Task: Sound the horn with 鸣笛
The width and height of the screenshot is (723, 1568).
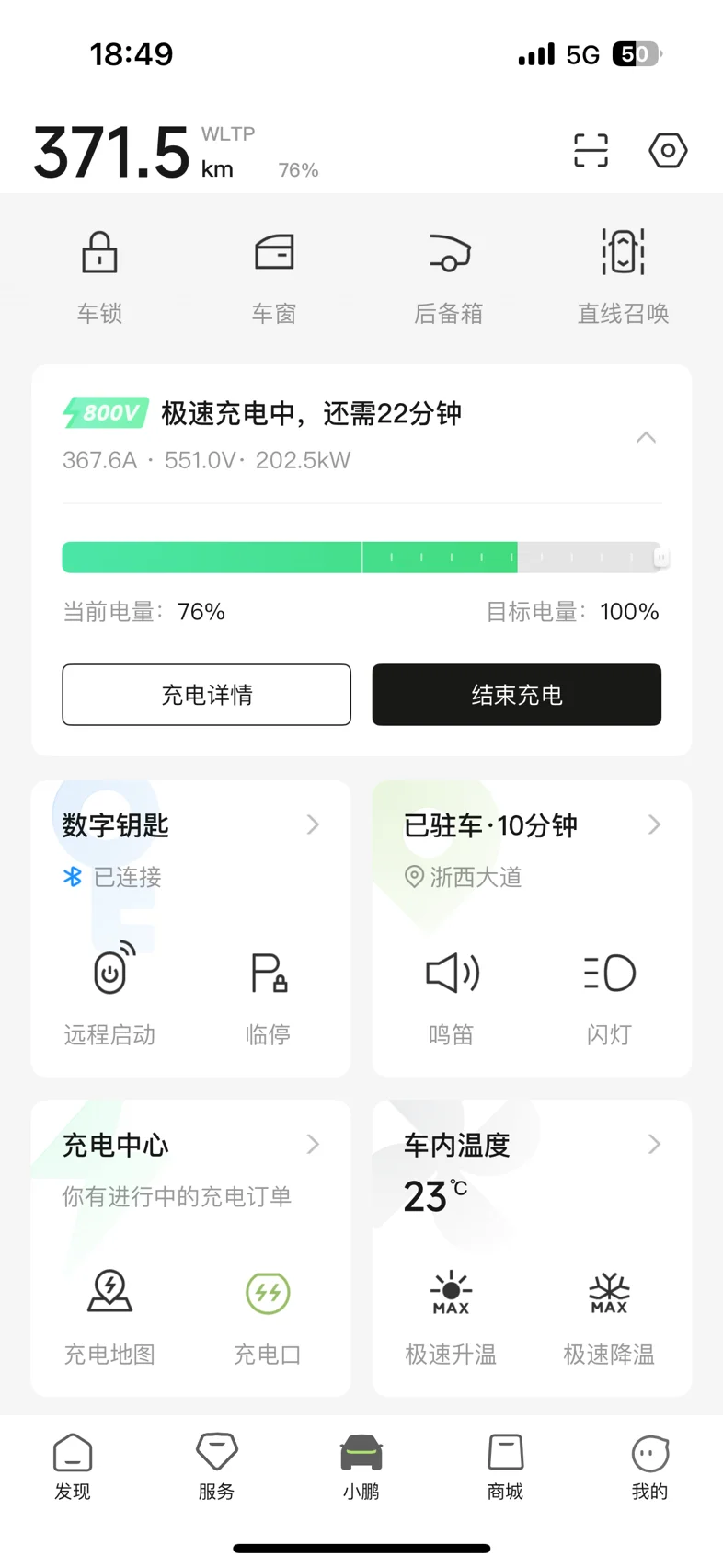Action: pyautogui.click(x=452, y=994)
